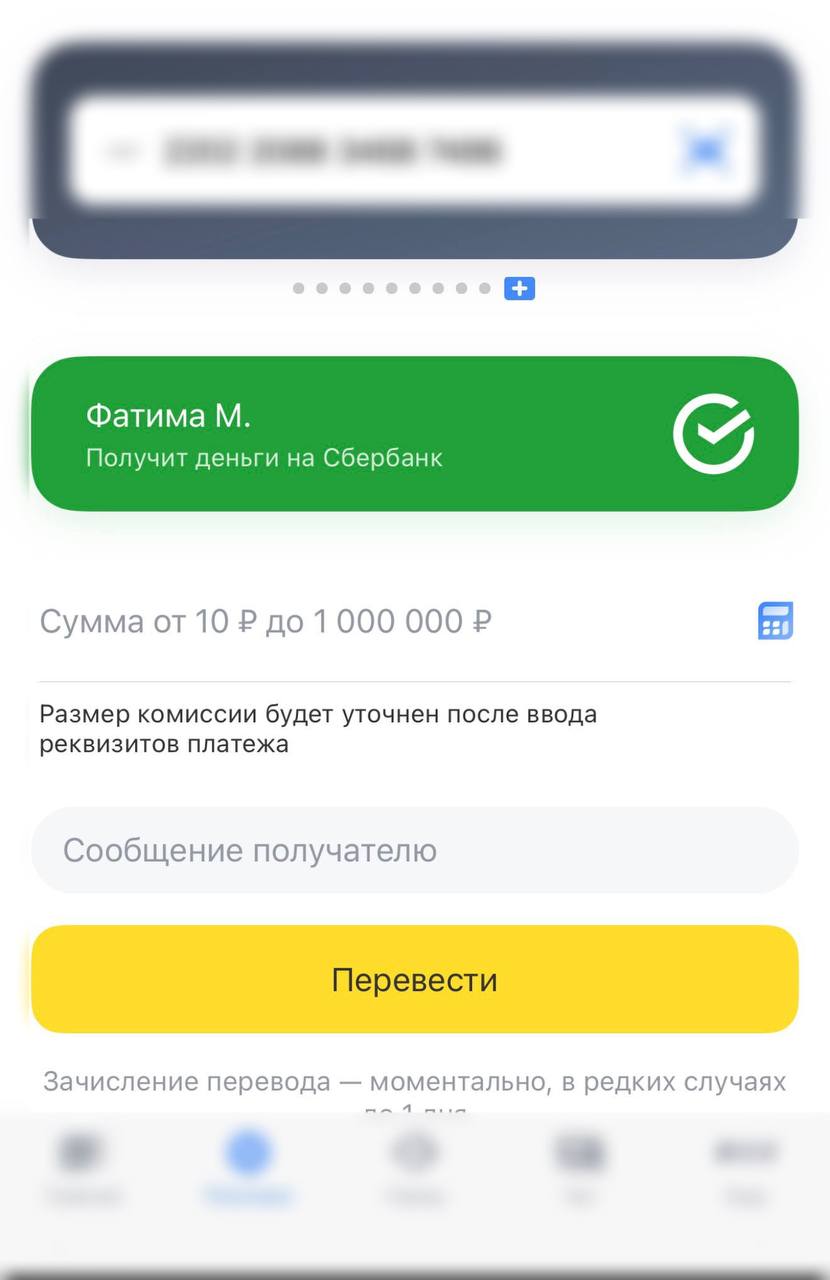Confirm the transfer with Перевести
Image resolution: width=830 pixels, height=1280 pixels.
(414, 980)
